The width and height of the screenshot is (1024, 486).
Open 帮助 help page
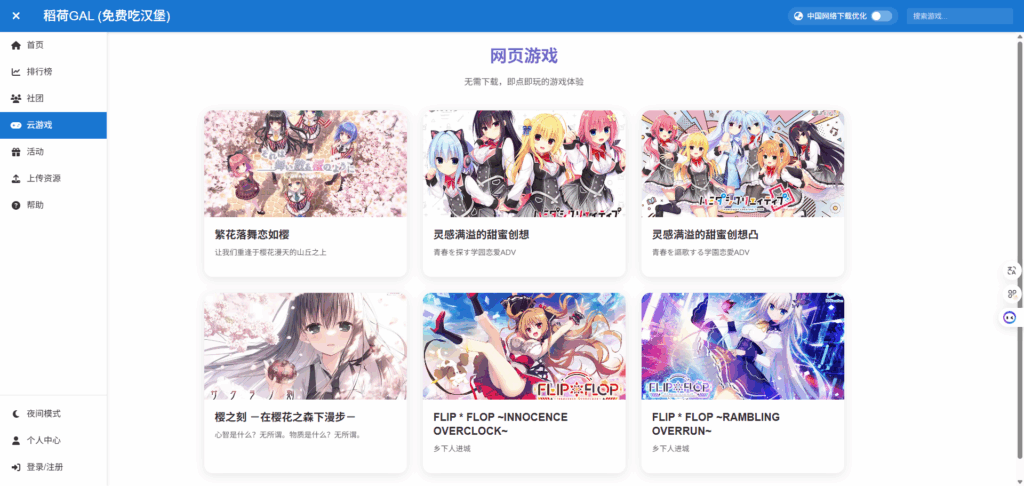(x=35, y=205)
